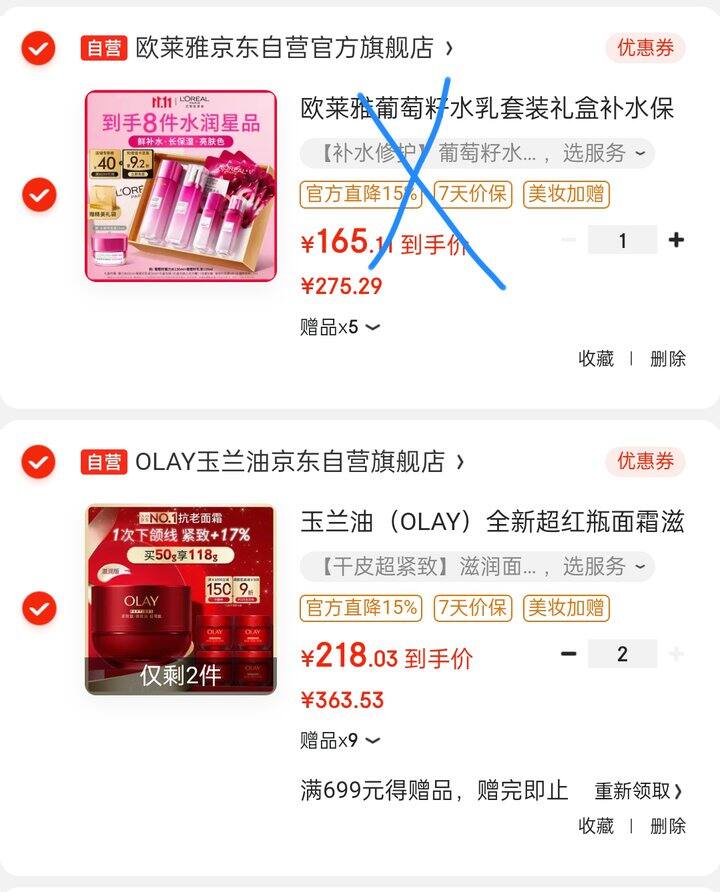Screen dimensions: 720x892
Task: Expand the 赠品x5 gift list
Action: (340, 327)
